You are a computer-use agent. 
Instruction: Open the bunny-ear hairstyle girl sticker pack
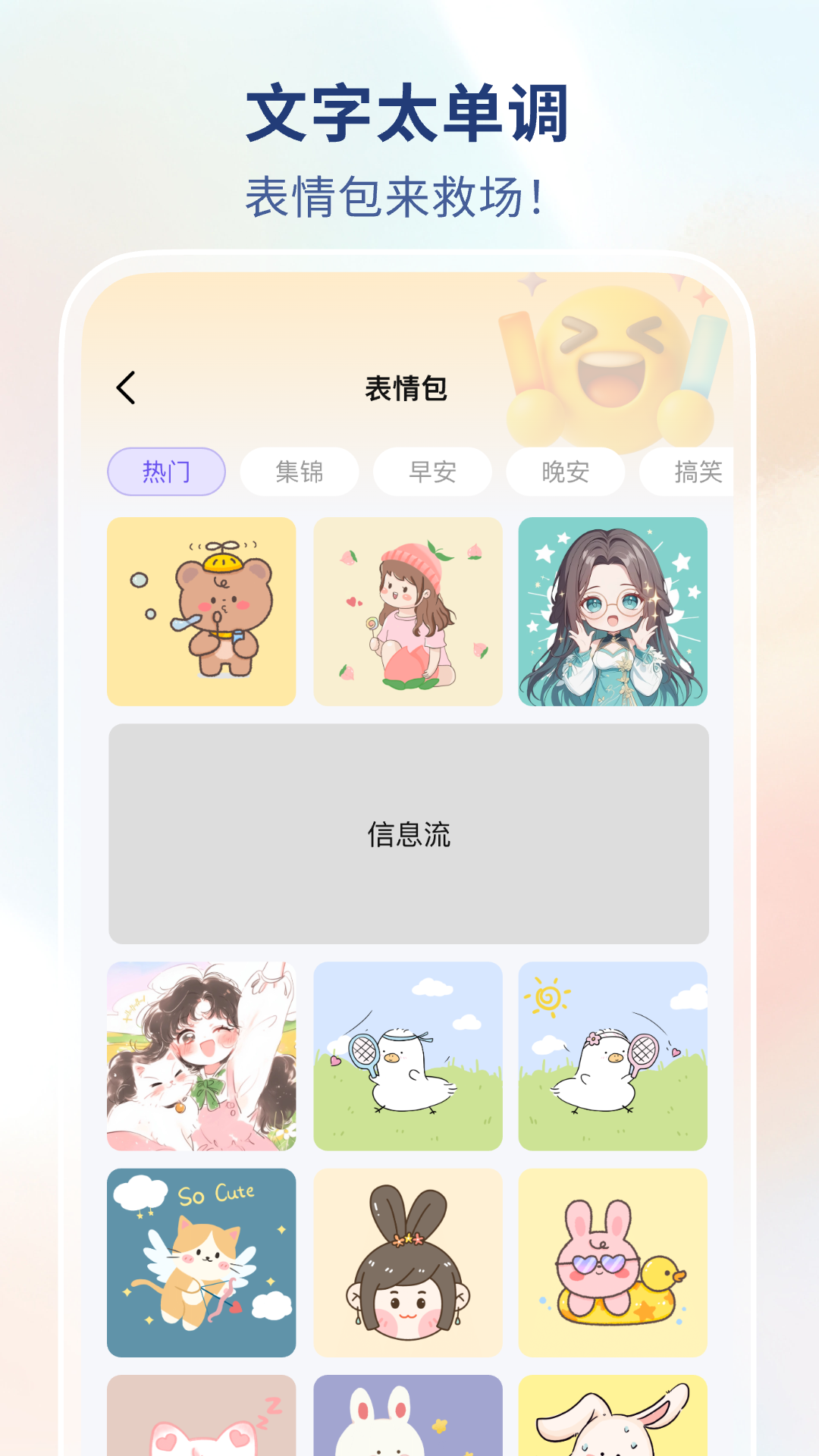[407, 1263]
